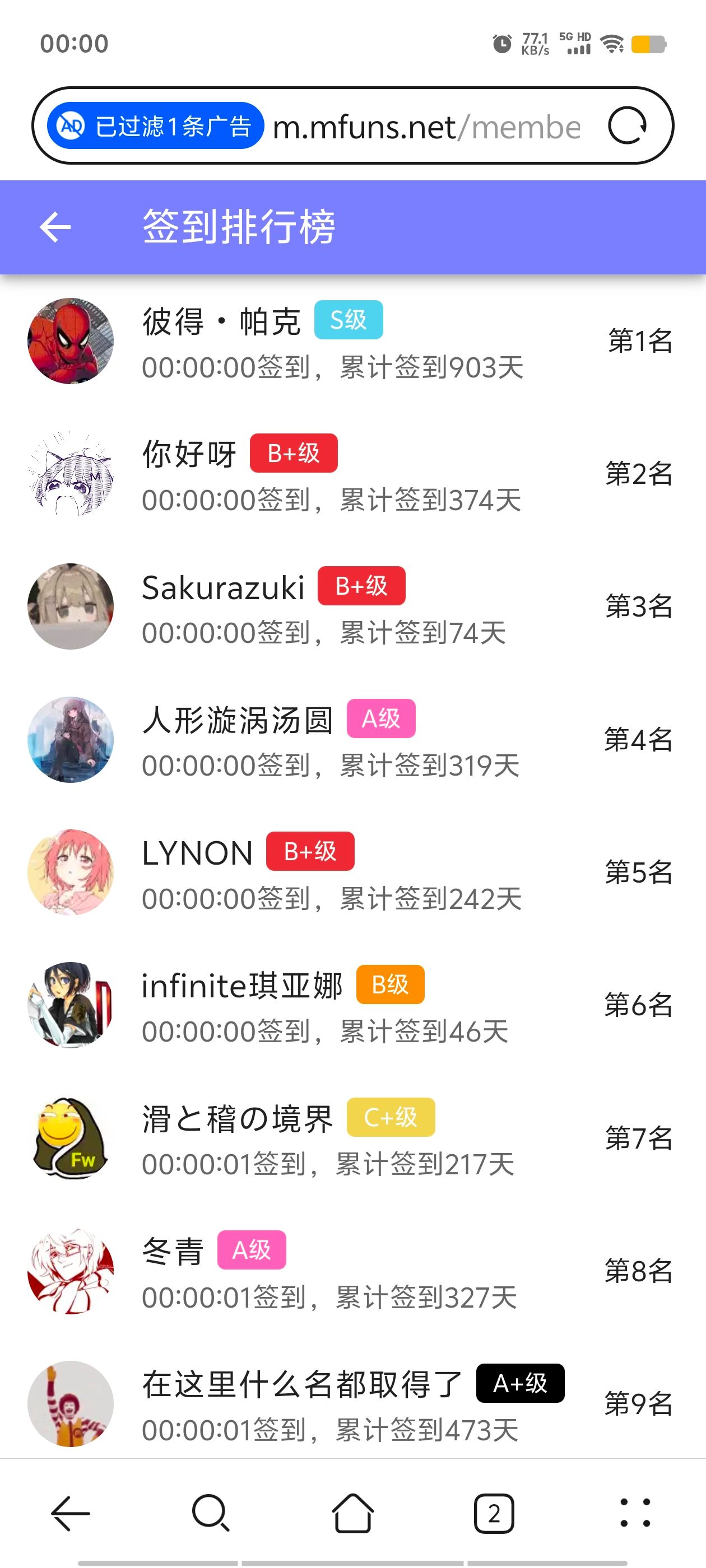
Task: Show the 2 open browser tabs
Action: click(494, 1513)
